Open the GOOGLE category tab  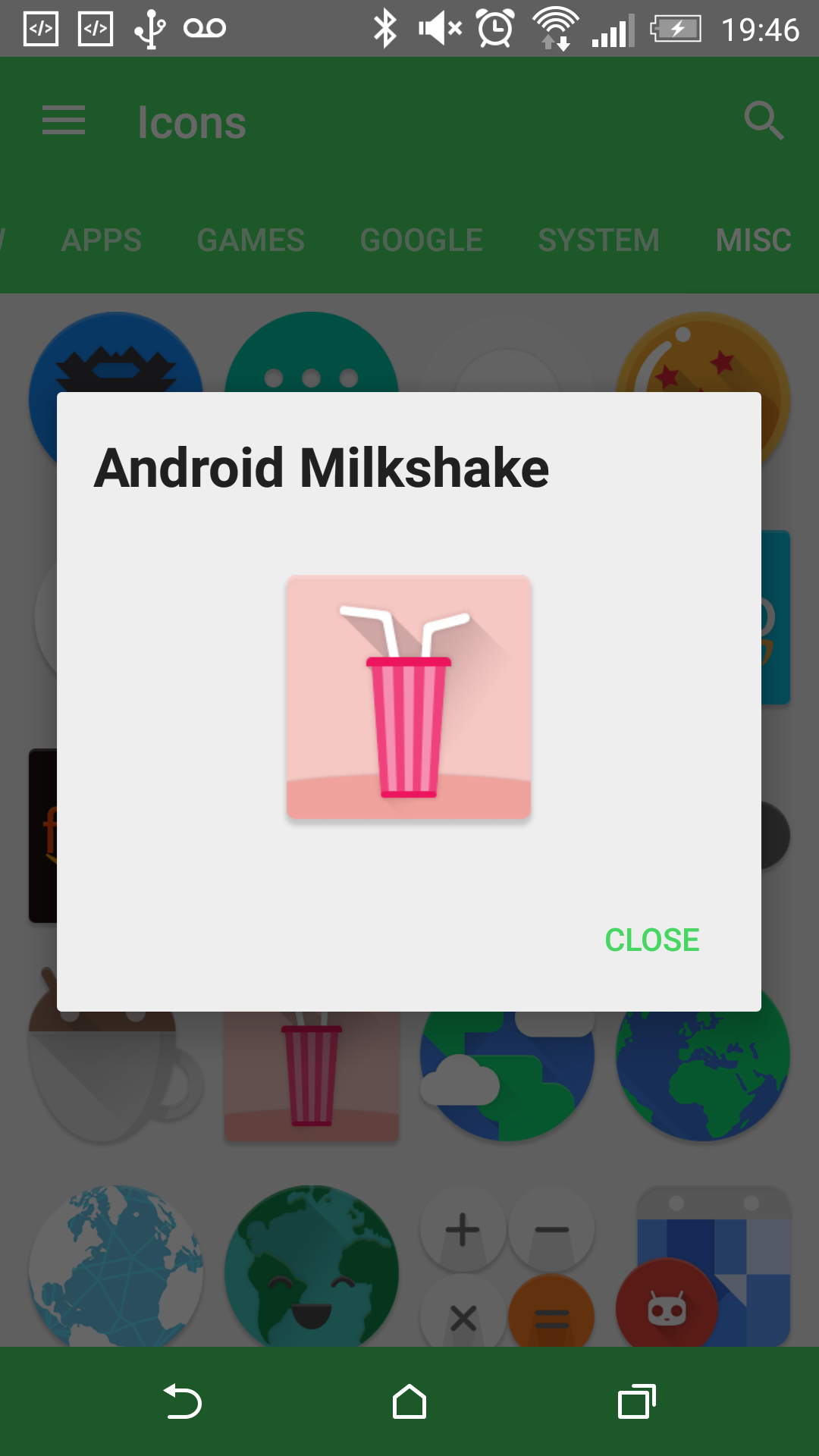click(421, 240)
